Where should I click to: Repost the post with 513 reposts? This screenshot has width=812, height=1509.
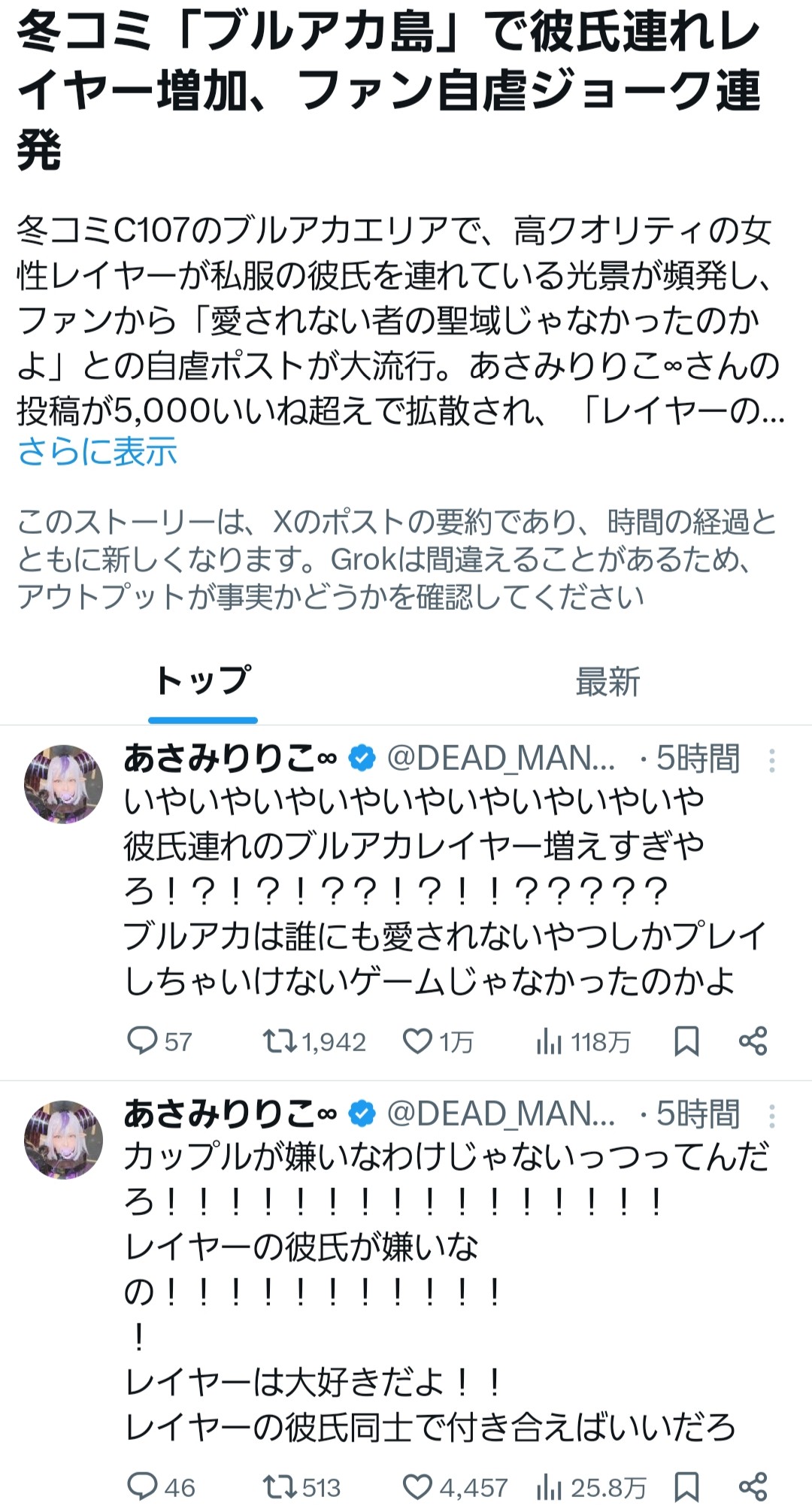[279, 1486]
